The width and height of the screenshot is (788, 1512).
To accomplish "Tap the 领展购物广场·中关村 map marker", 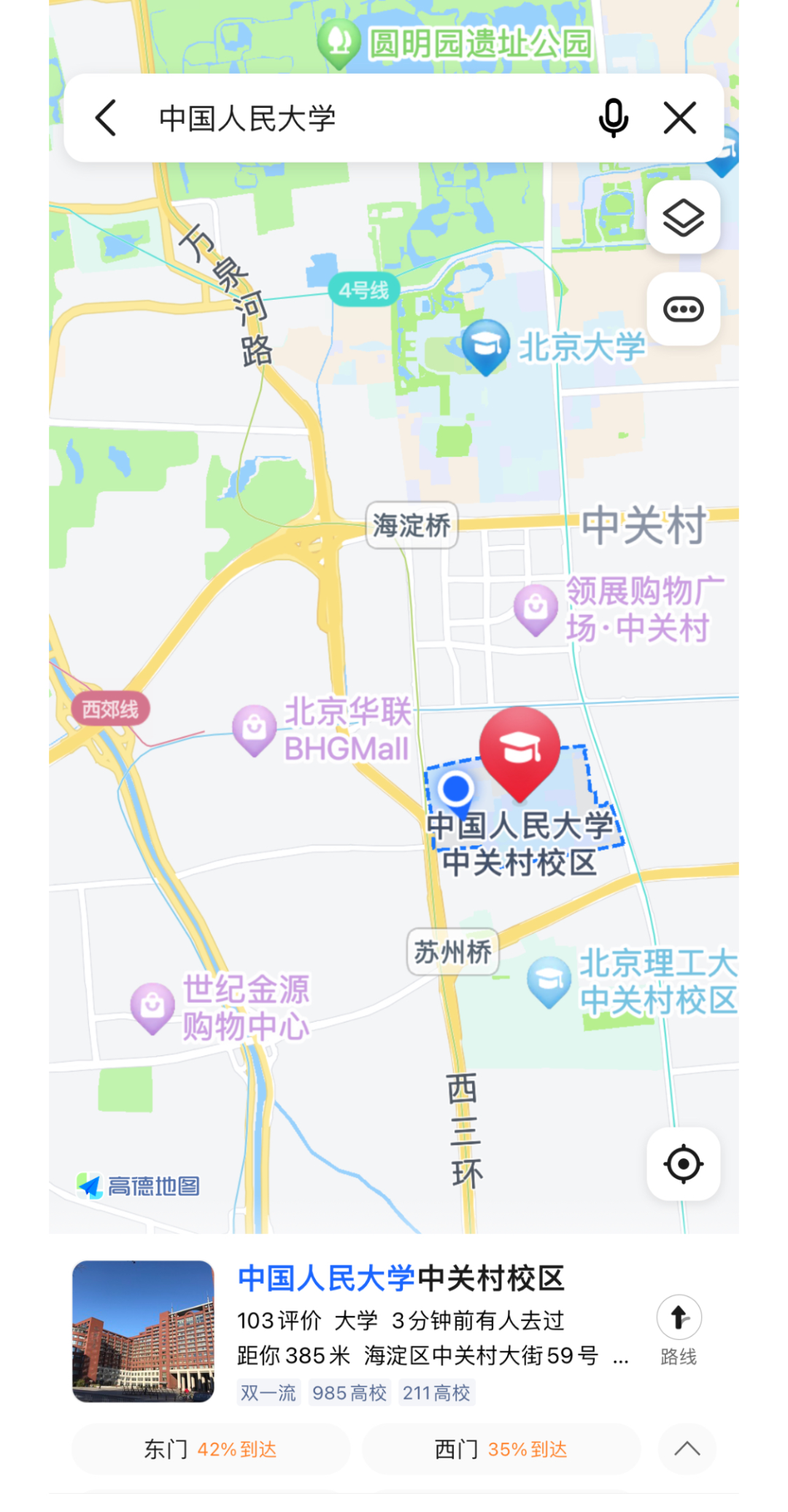I will click(x=536, y=609).
